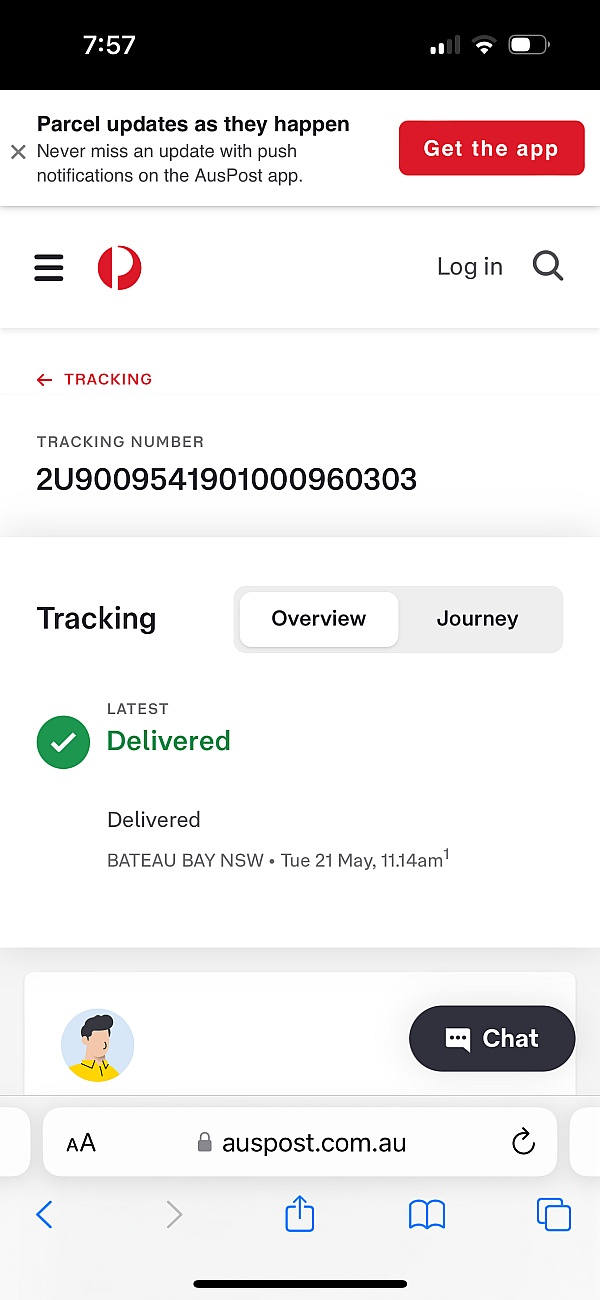This screenshot has height=1300, width=600.
Task: Open the Chat button
Action: pyautogui.click(x=492, y=1039)
